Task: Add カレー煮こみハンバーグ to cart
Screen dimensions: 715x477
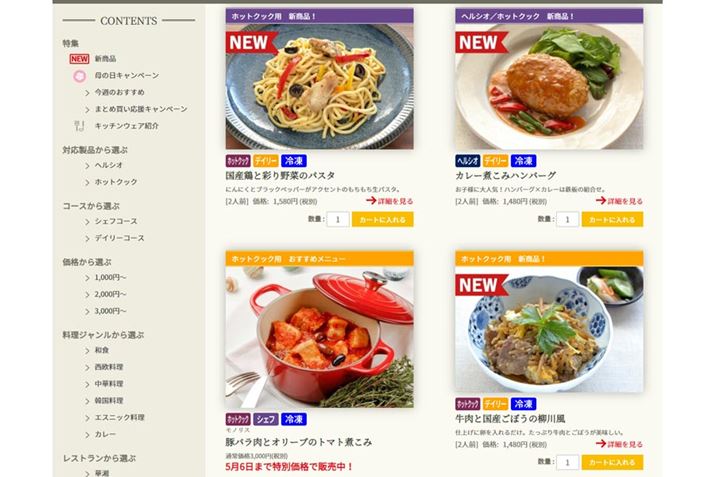Action: (x=612, y=219)
